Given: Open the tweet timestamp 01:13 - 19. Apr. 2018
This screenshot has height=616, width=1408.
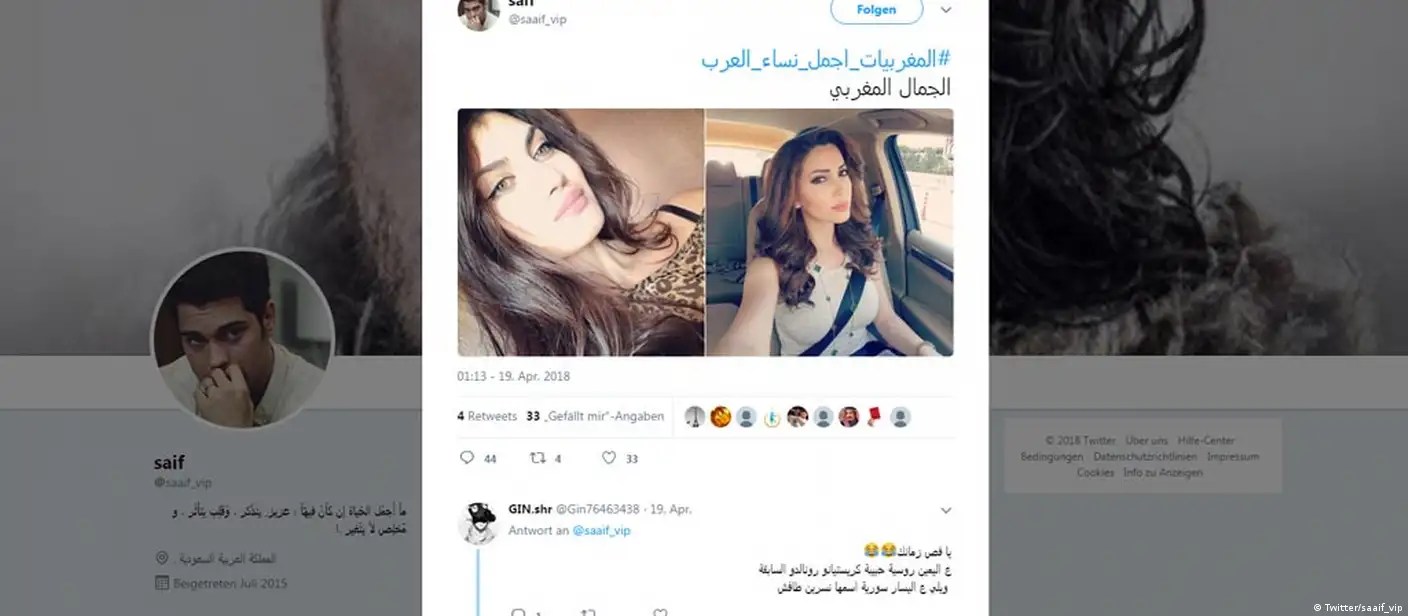Looking at the screenshot, I should click(x=513, y=377).
